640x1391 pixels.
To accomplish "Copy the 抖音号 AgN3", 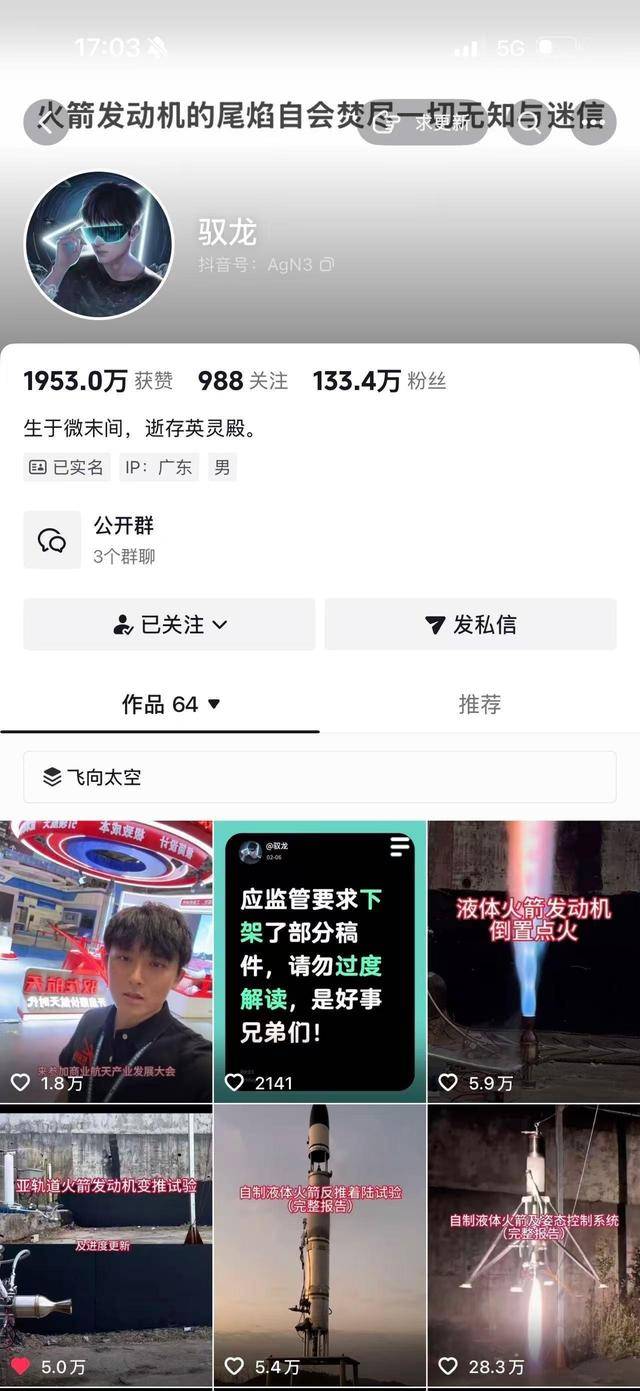I will point(327,265).
